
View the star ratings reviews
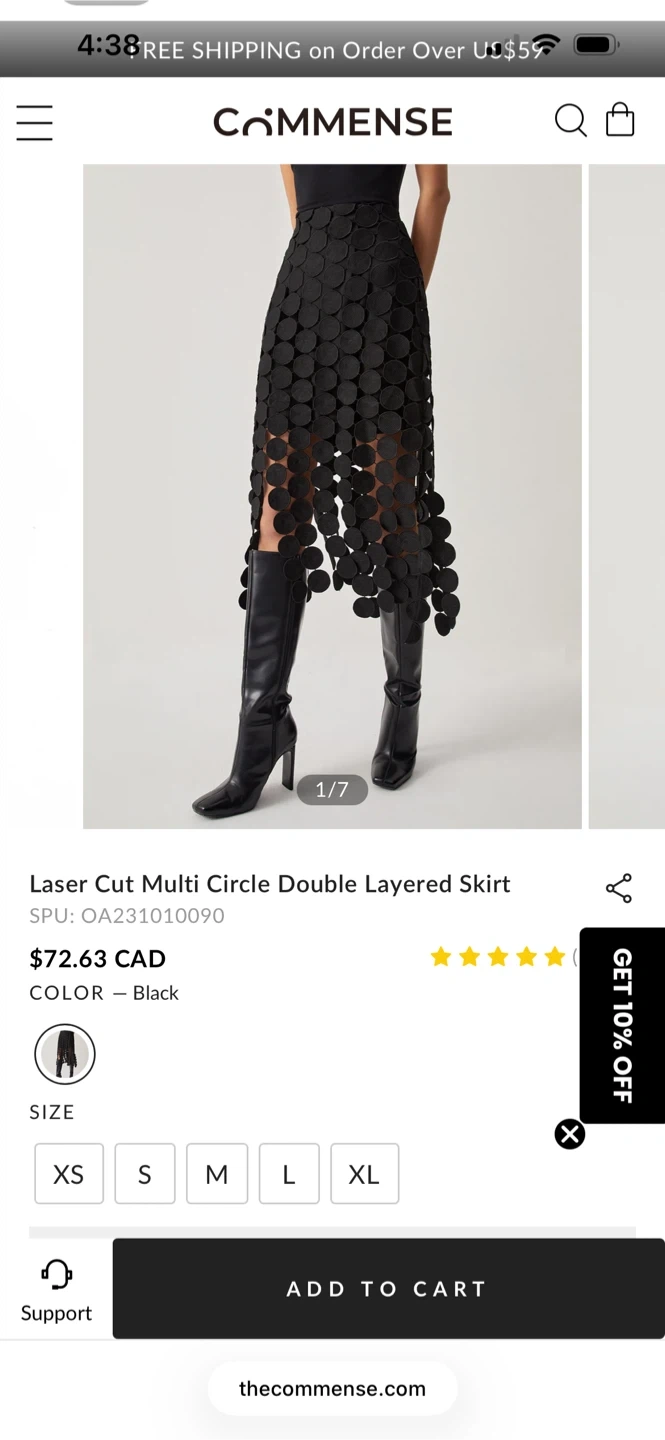498,958
